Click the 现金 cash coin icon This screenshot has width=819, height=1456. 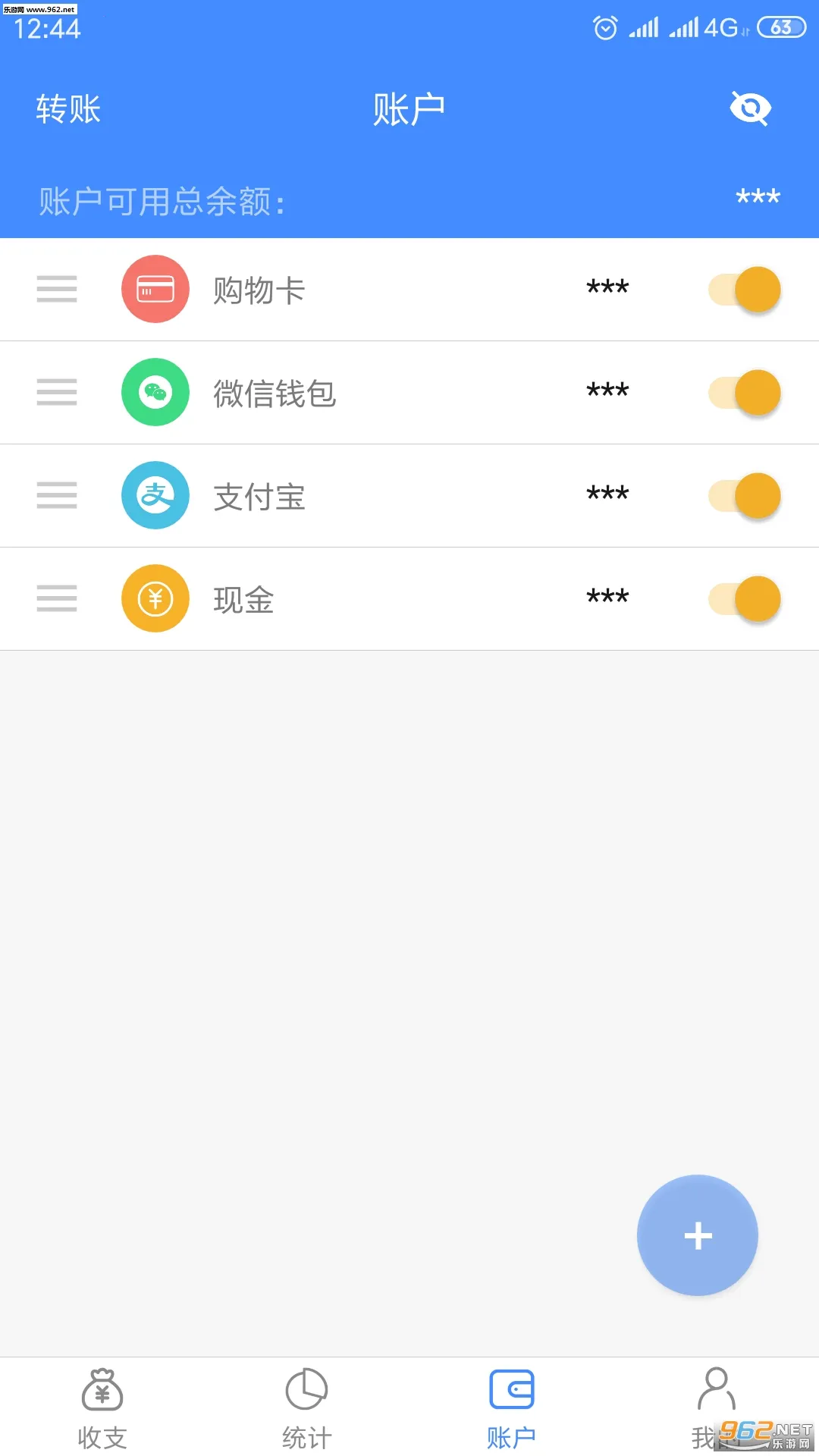coord(155,598)
